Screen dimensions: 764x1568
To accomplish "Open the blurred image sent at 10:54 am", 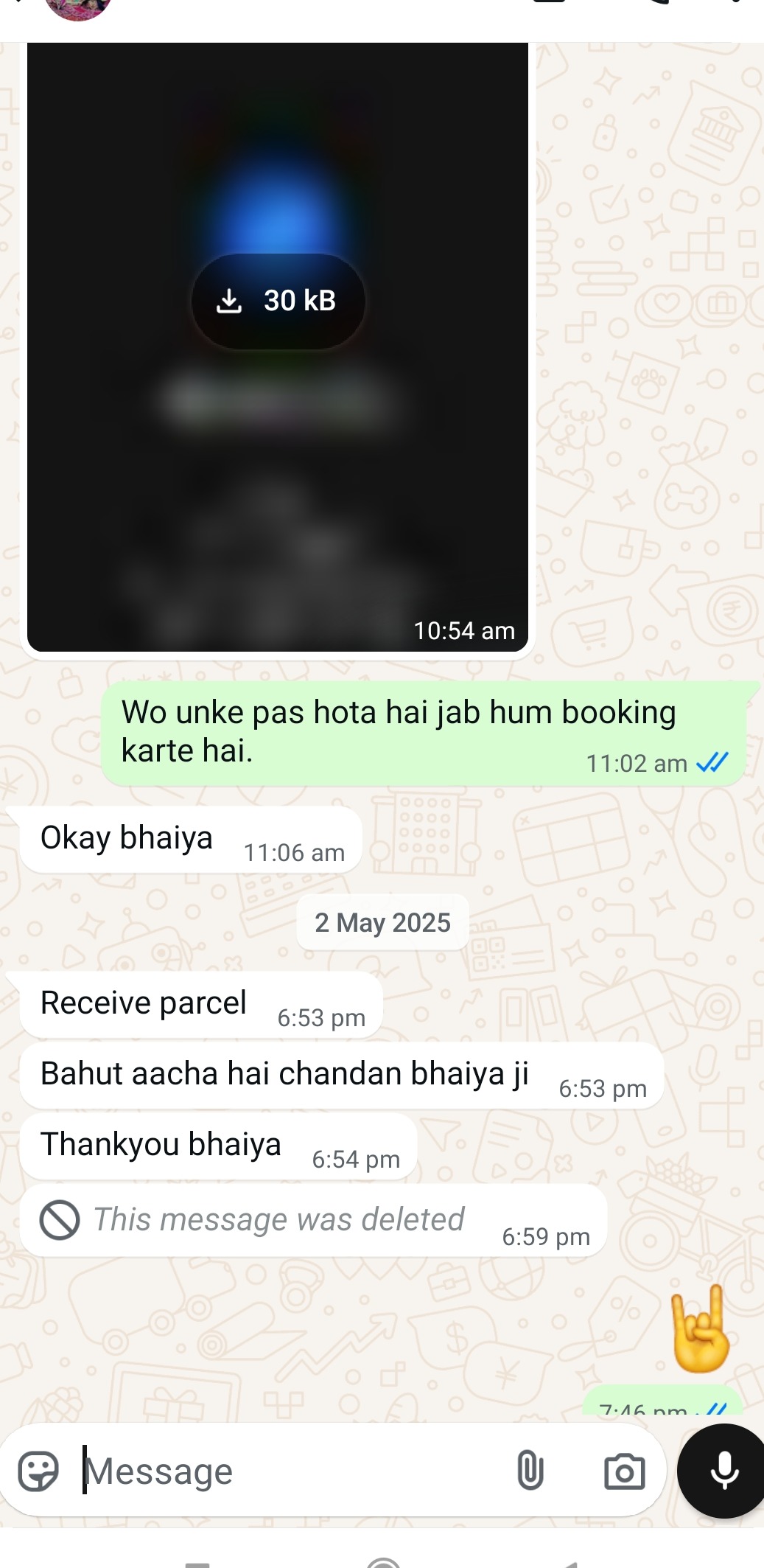I will click(x=278, y=346).
